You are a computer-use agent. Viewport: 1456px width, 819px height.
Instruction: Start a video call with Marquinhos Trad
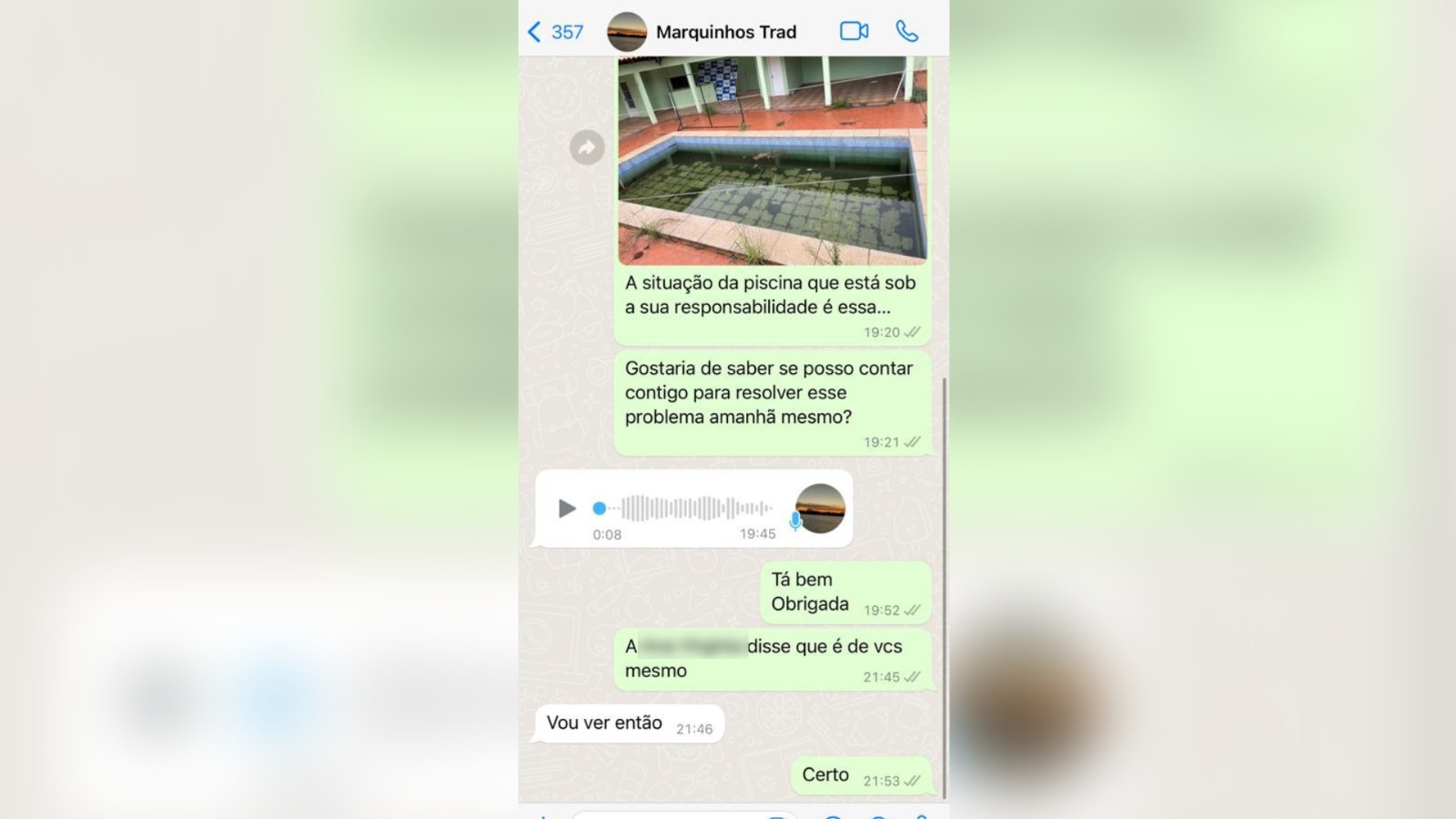[x=854, y=31]
